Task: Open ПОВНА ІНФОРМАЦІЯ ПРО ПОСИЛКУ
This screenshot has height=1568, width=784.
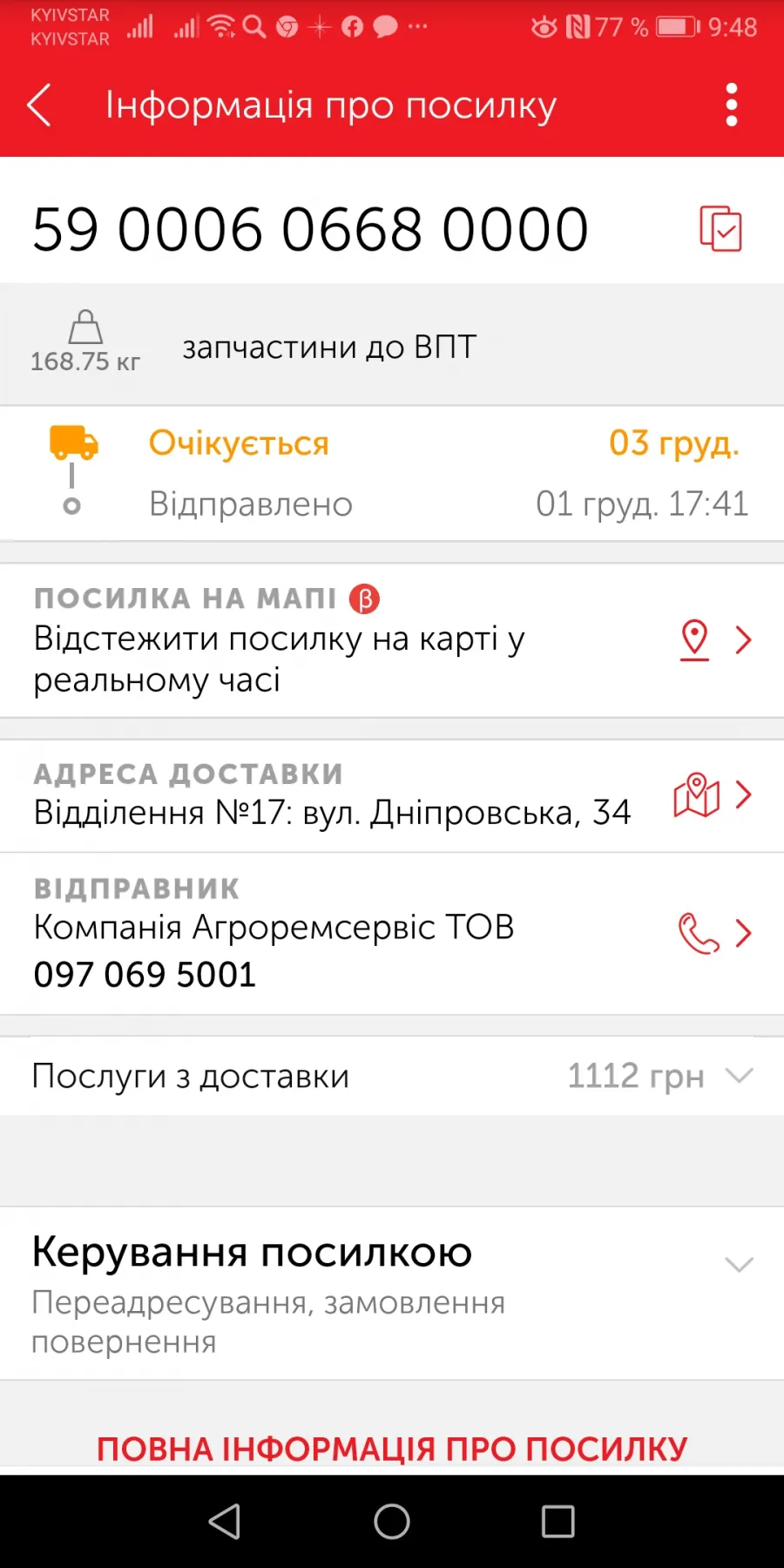Action: click(392, 1449)
